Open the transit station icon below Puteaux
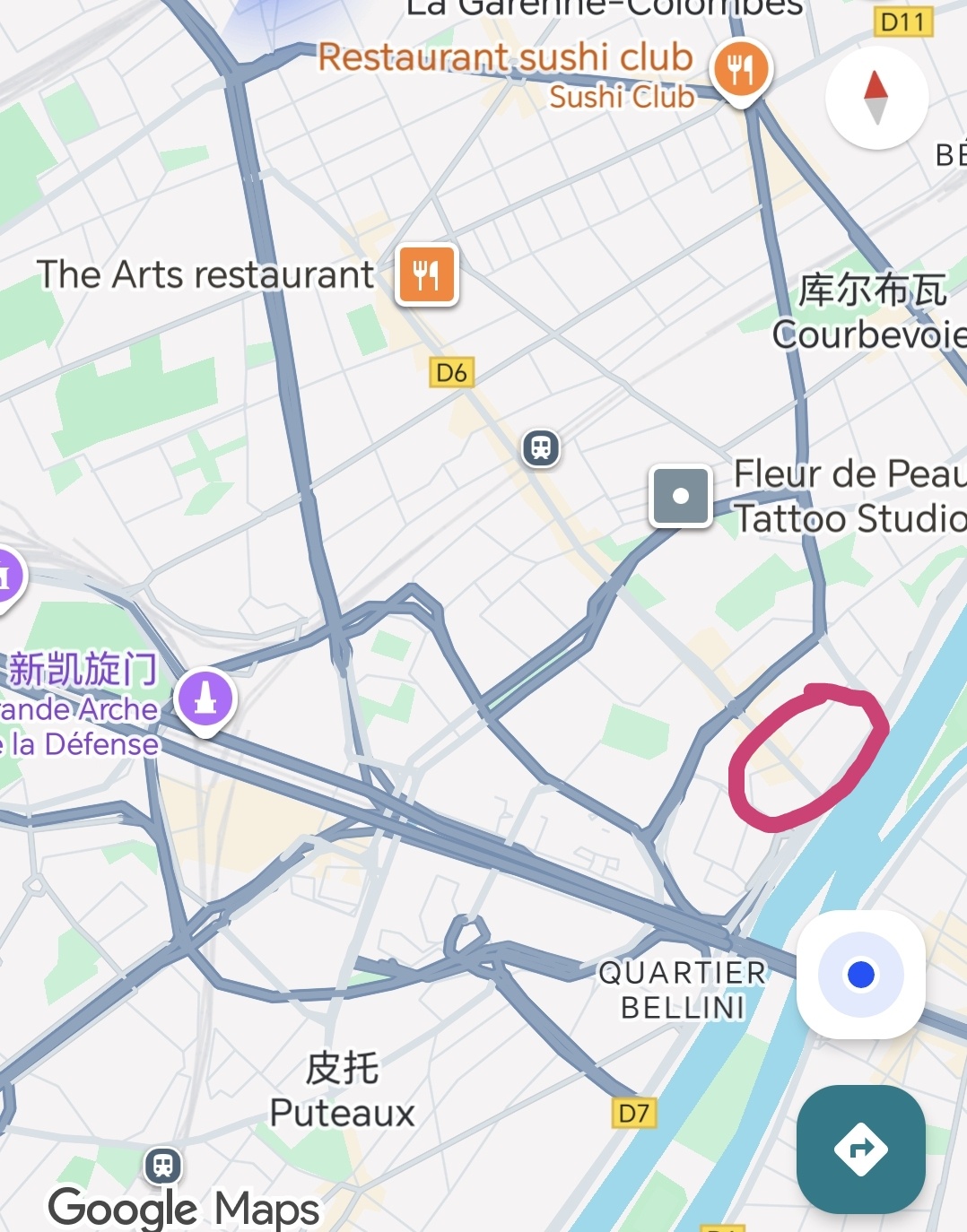This screenshot has width=967, height=1232. pyautogui.click(x=162, y=1166)
